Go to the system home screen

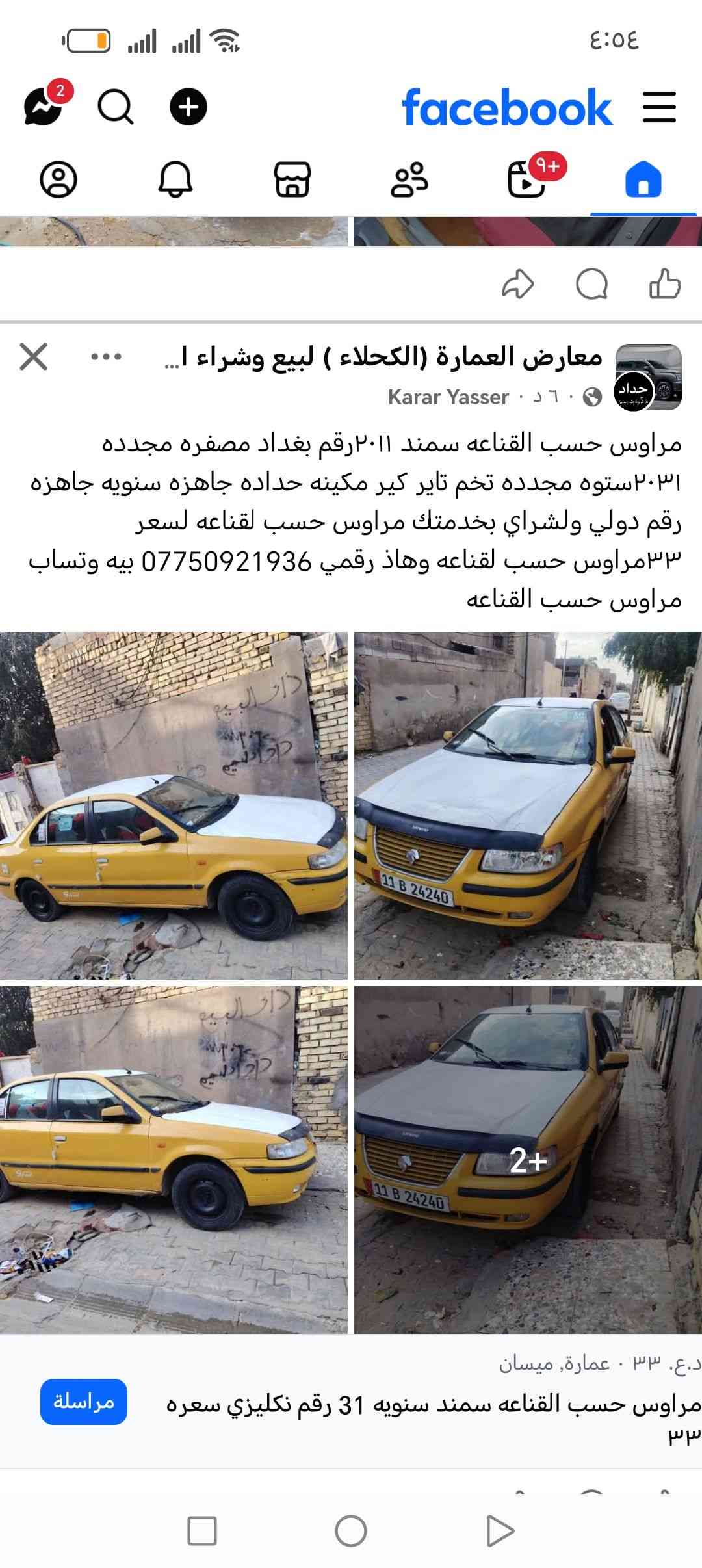point(351,1531)
